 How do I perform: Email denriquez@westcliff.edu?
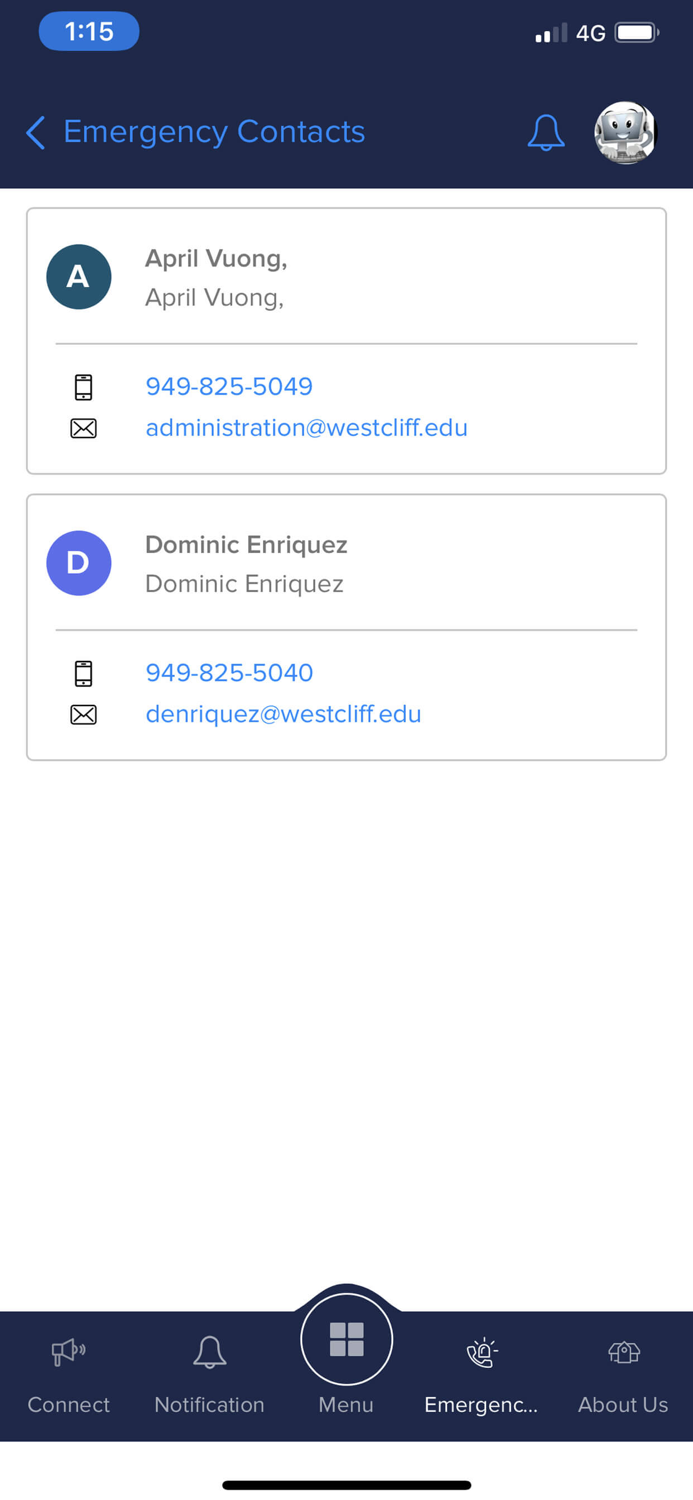coord(283,714)
